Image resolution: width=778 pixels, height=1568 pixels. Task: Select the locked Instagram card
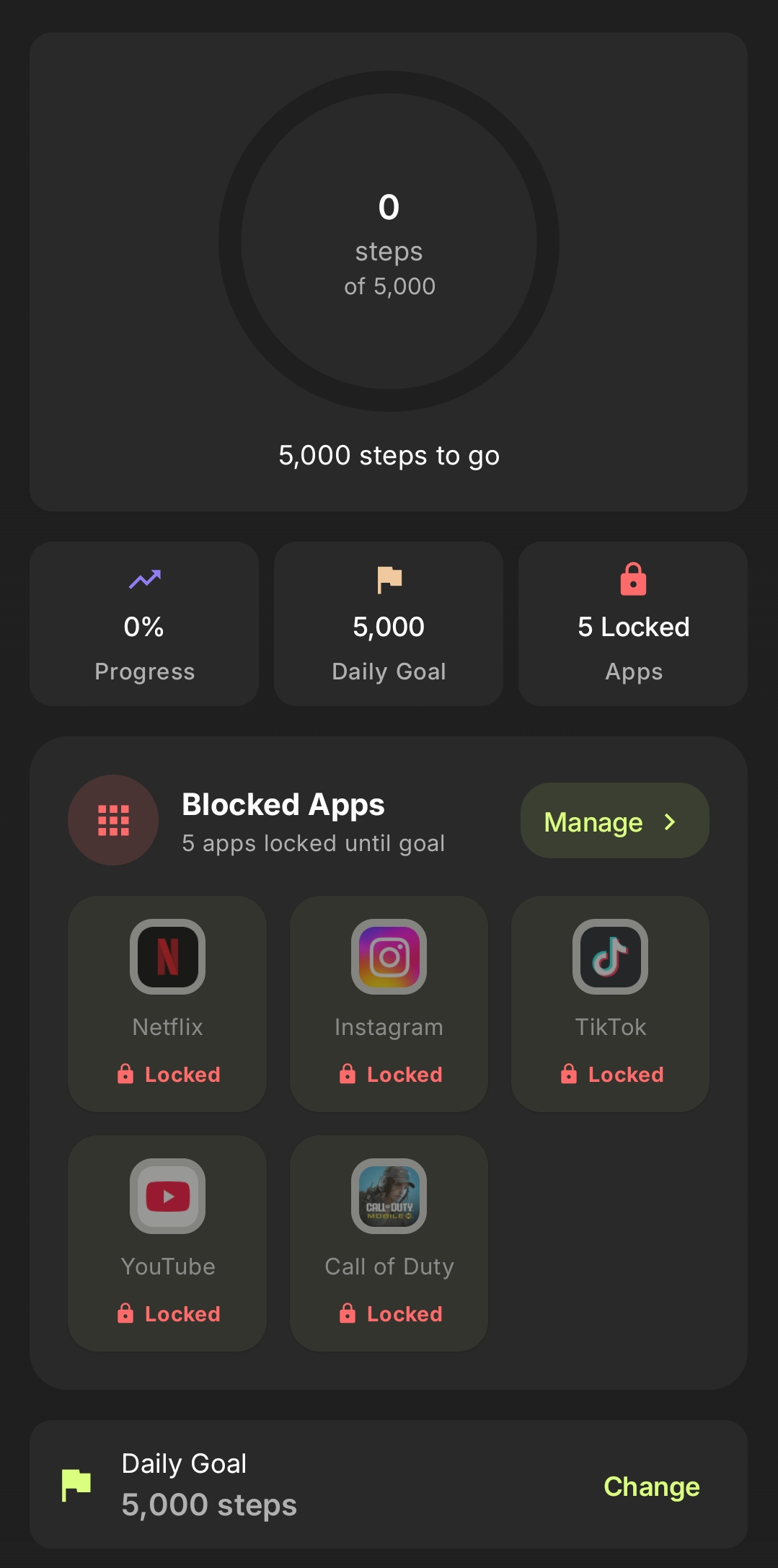coord(389,1004)
